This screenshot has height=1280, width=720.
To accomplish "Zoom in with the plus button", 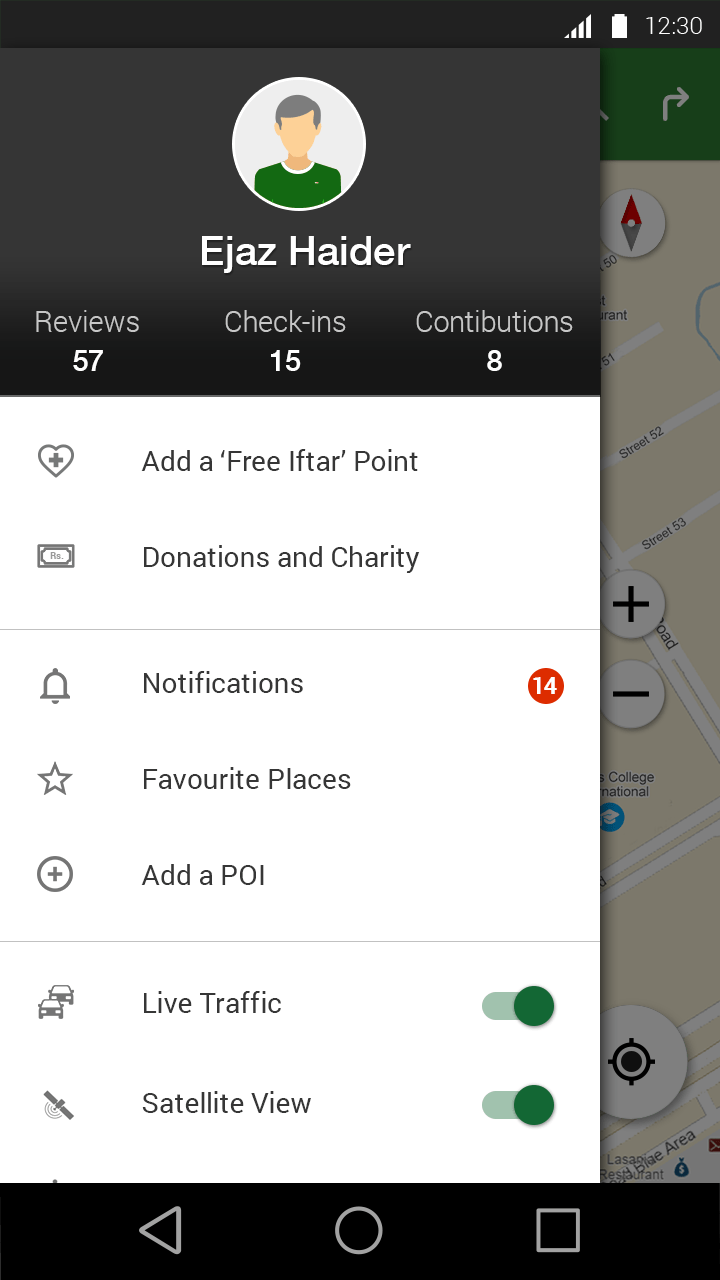I will (x=631, y=604).
